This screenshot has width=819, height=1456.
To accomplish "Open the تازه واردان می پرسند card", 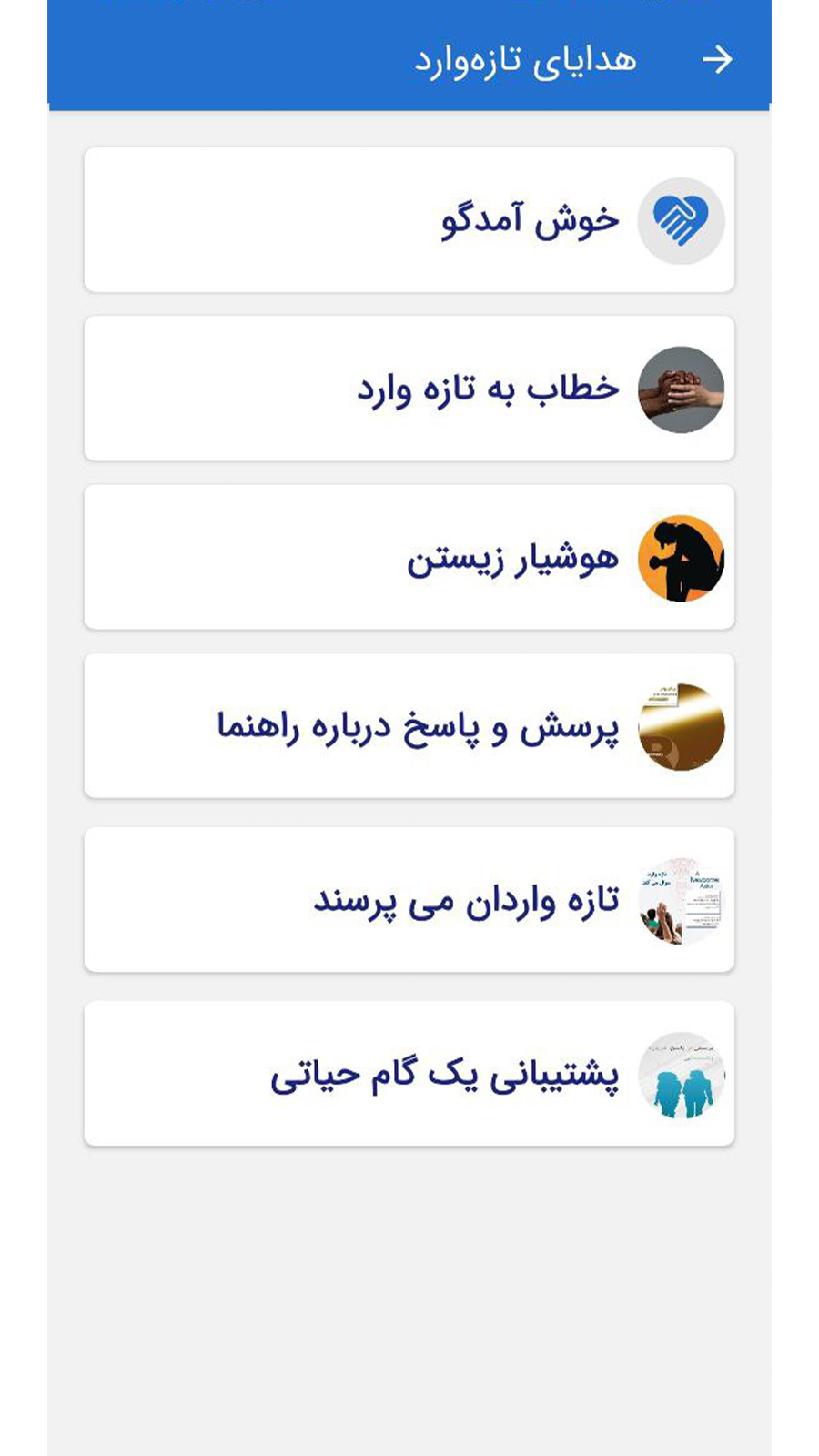I will [x=409, y=899].
